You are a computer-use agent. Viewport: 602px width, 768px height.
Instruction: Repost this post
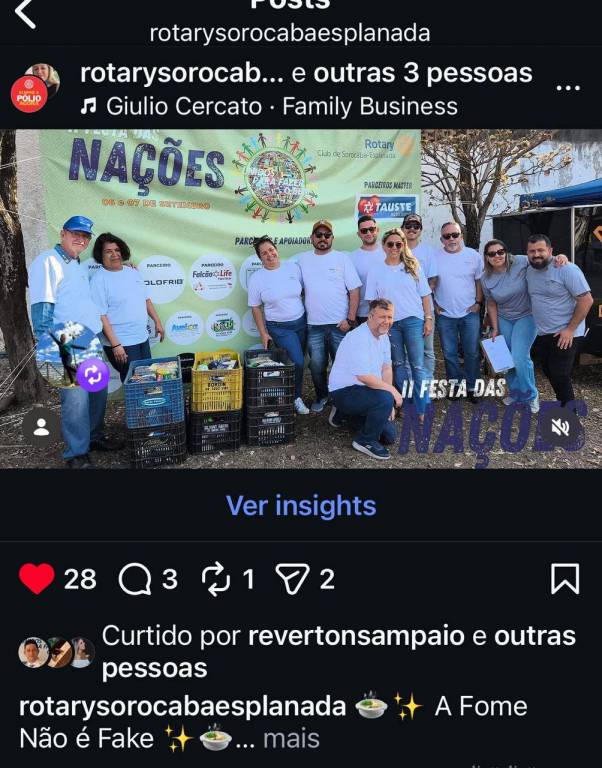215,578
